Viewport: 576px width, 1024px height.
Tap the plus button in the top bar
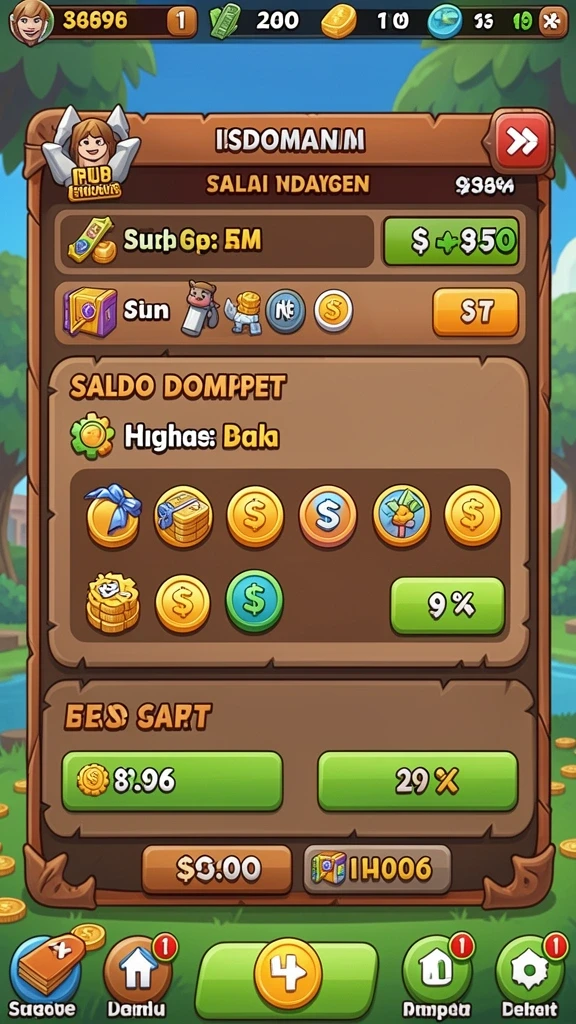[x=553, y=22]
